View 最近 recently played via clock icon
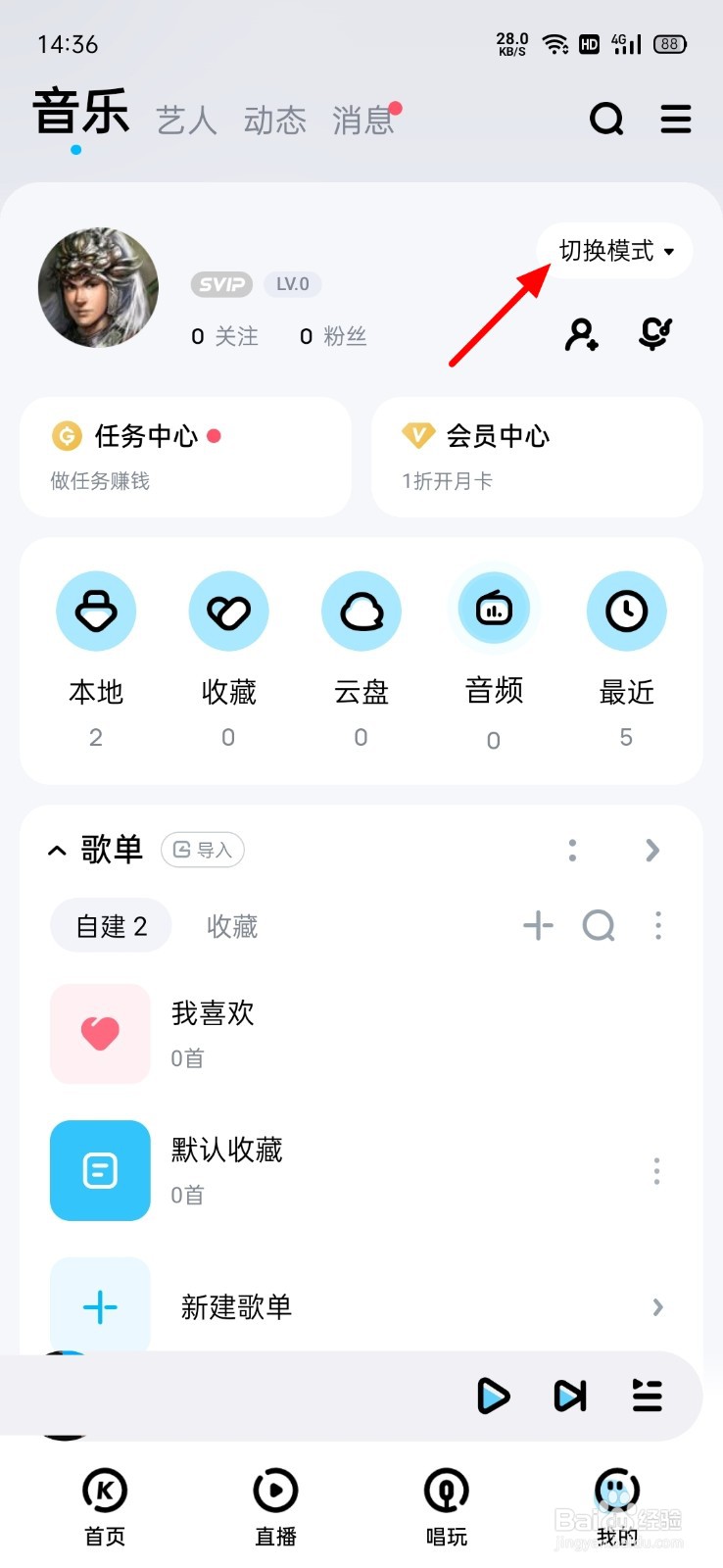Viewport: 723px width, 1568px height. point(626,611)
